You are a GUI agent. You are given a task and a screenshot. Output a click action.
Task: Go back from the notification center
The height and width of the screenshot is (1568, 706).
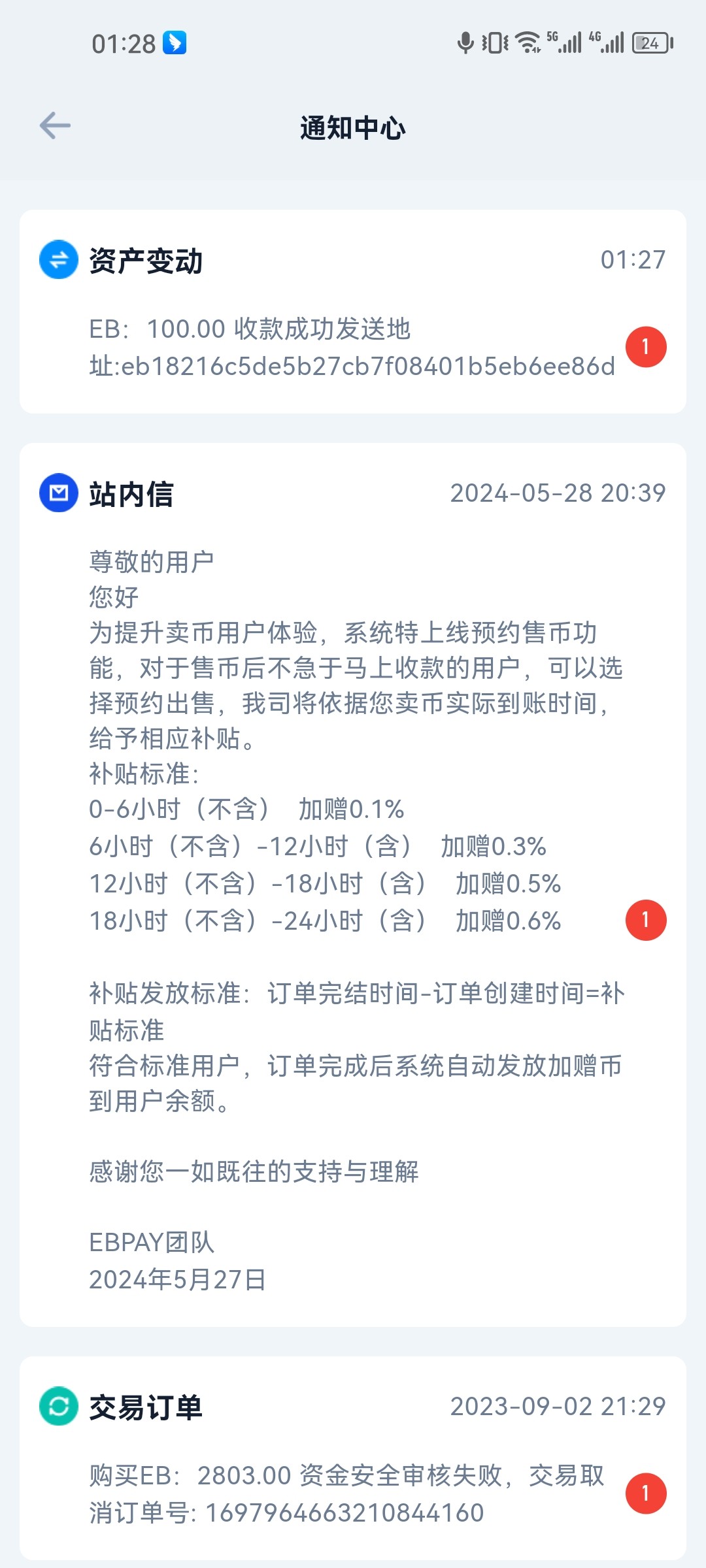55,125
